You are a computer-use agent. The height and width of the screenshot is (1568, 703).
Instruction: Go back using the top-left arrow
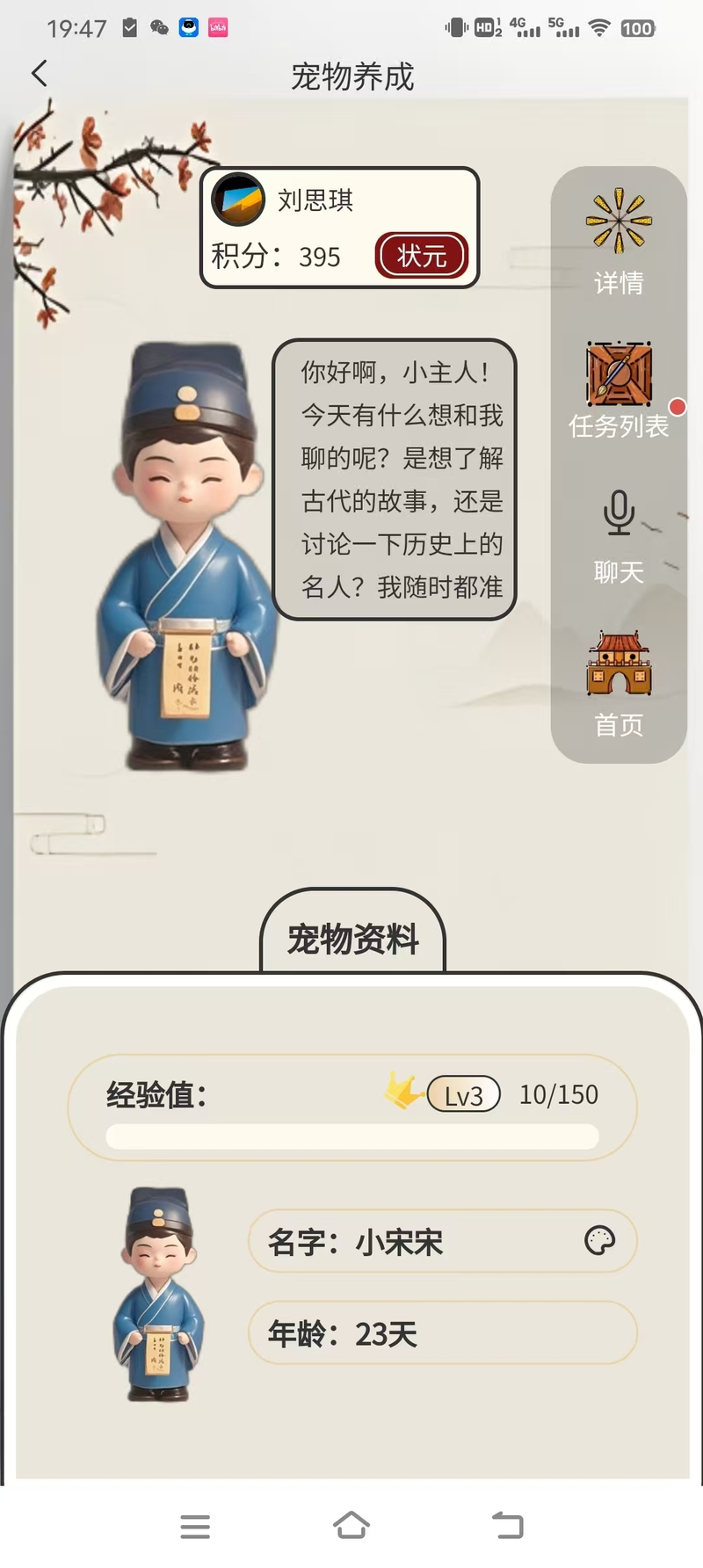(40, 74)
